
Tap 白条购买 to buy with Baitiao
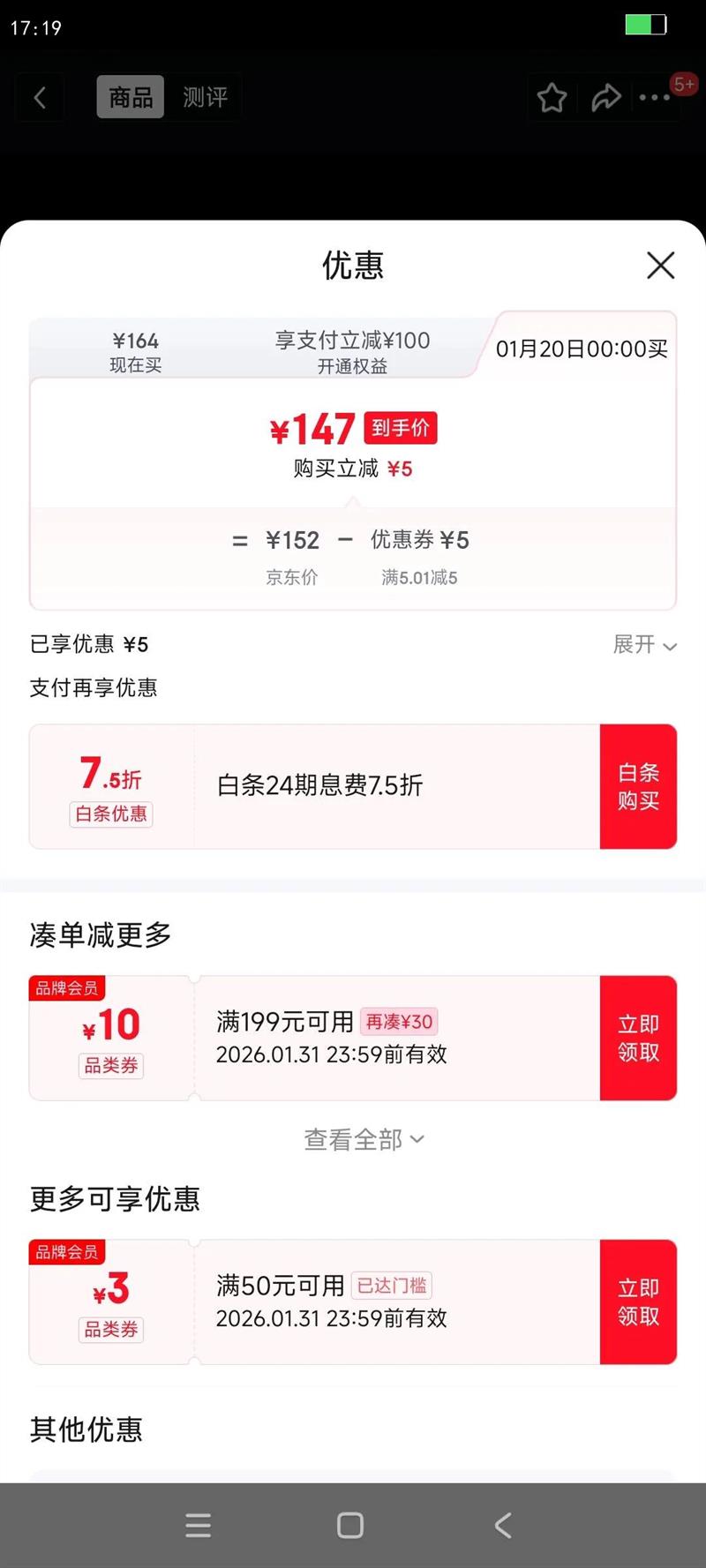[x=638, y=786]
